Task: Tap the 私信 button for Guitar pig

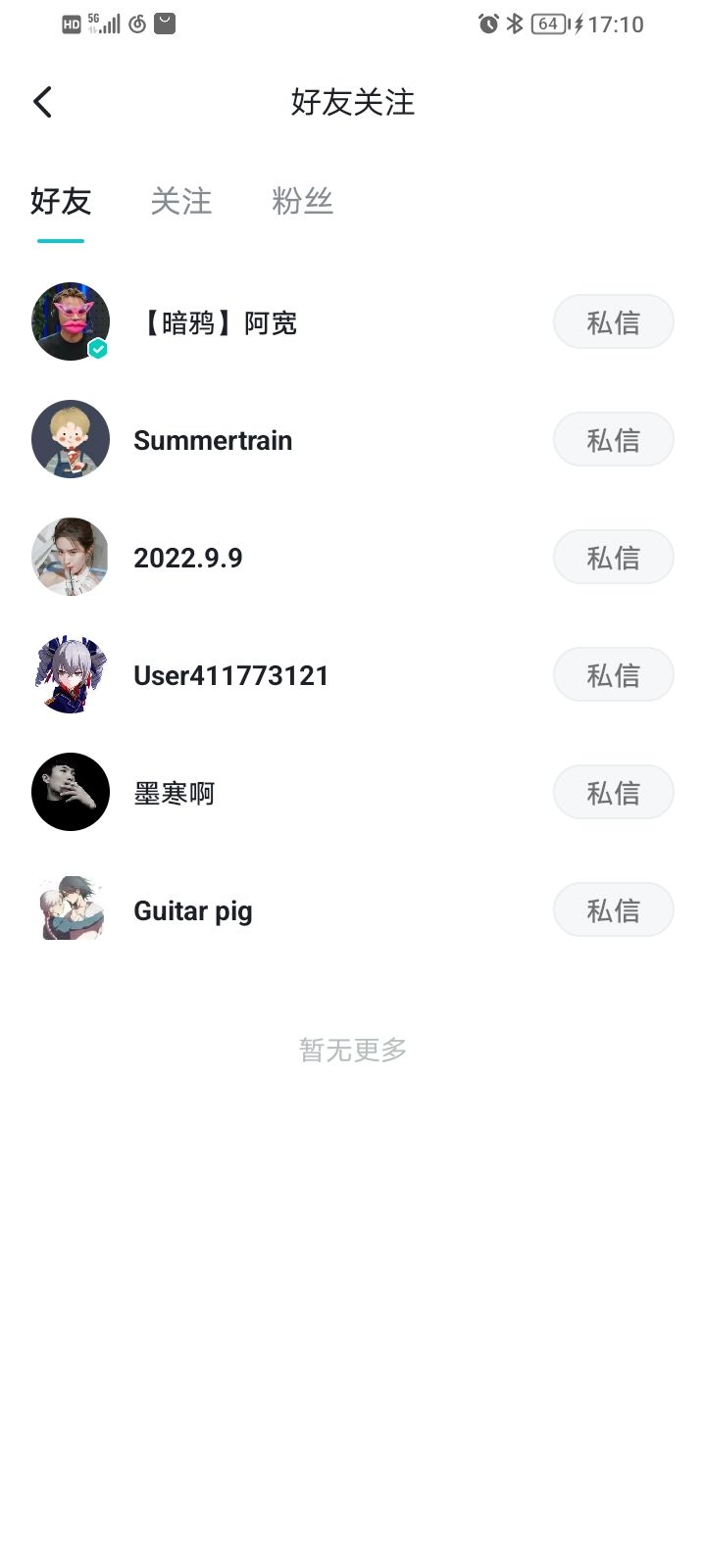Action: pyautogui.click(x=614, y=909)
